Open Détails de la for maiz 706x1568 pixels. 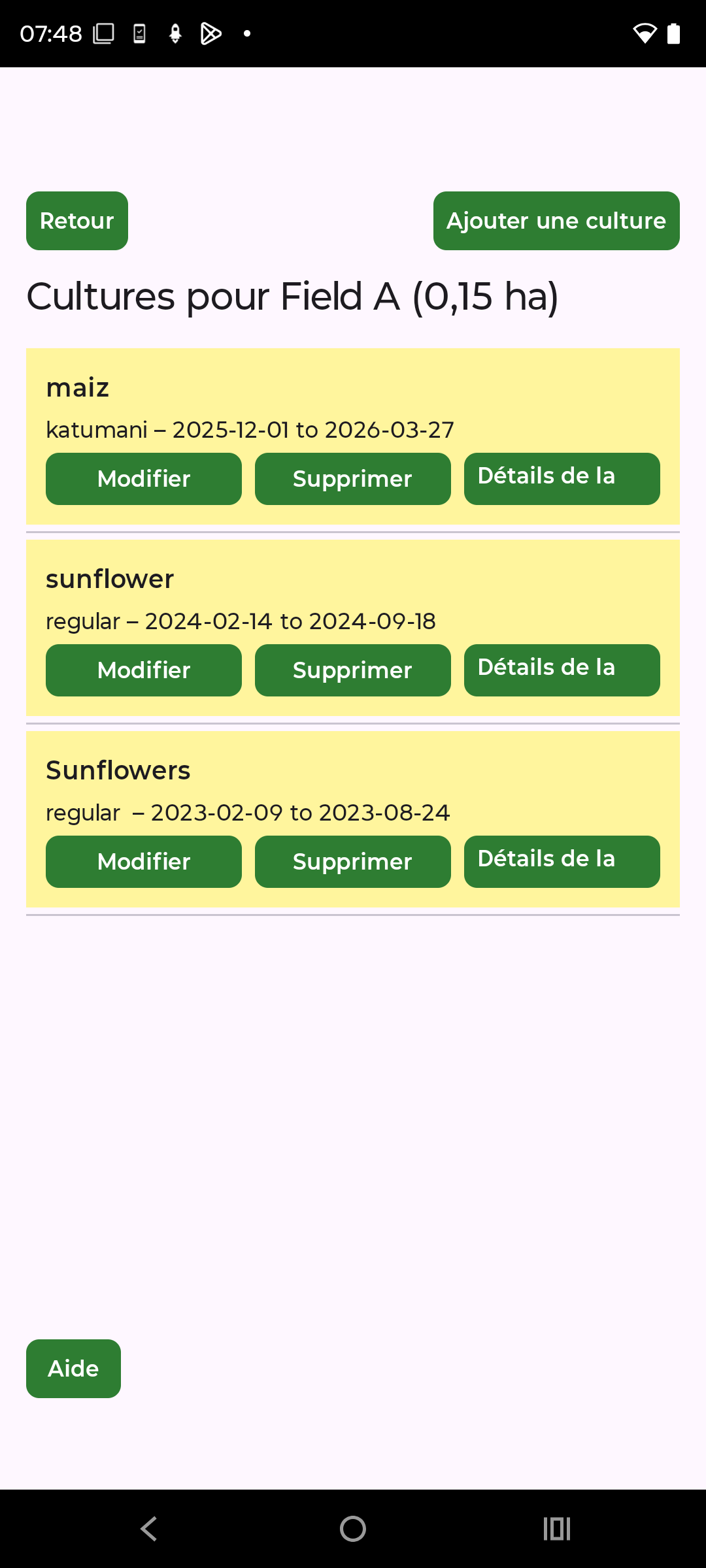pyautogui.click(x=562, y=479)
